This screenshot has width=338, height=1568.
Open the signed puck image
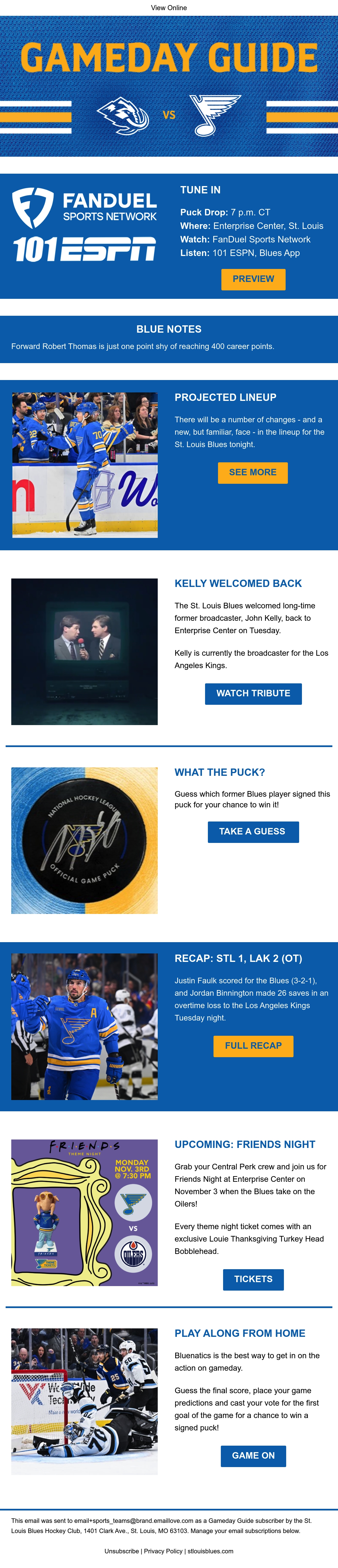(x=84, y=840)
